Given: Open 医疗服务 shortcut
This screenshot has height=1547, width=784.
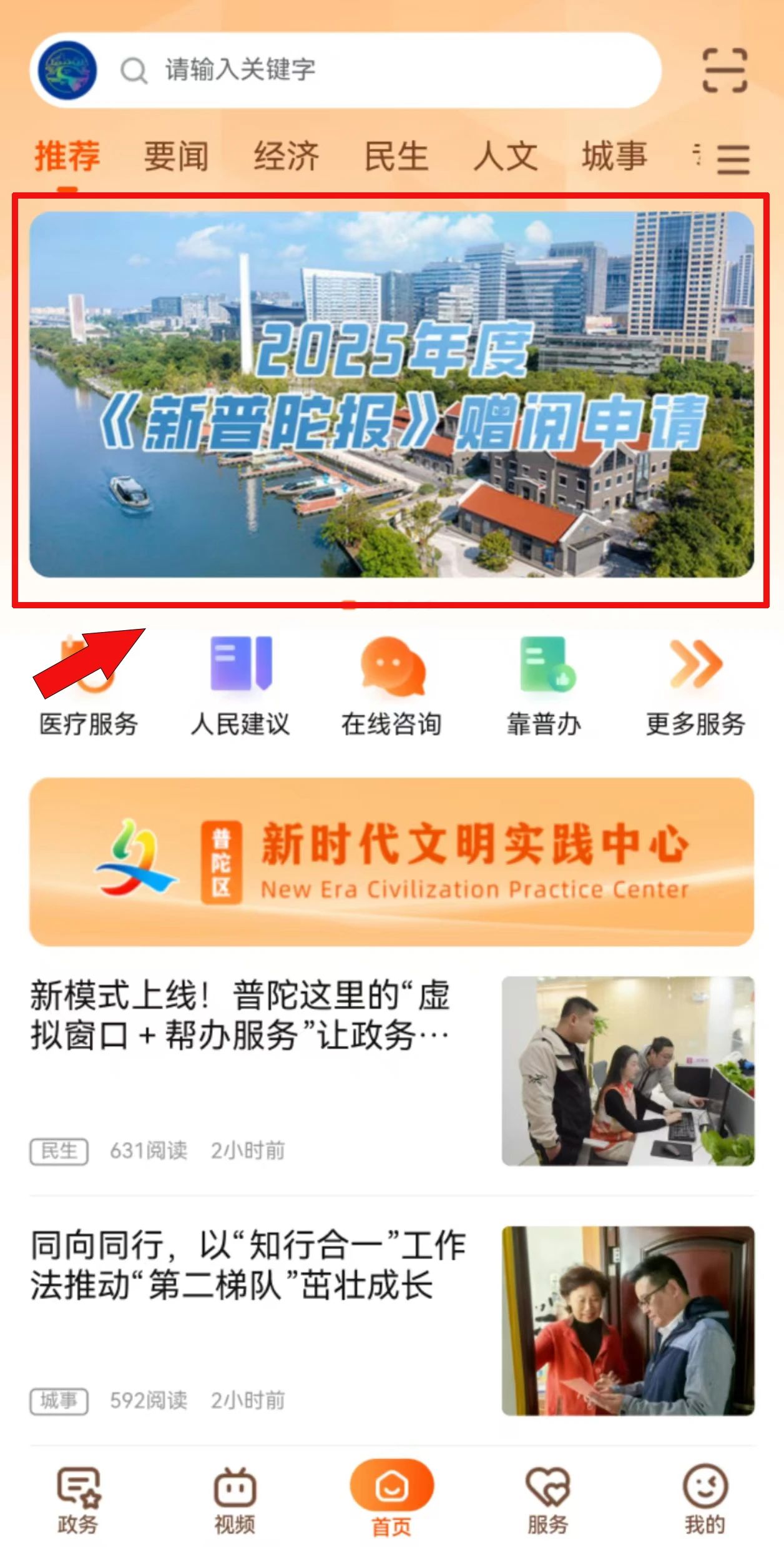Looking at the screenshot, I should [89, 687].
